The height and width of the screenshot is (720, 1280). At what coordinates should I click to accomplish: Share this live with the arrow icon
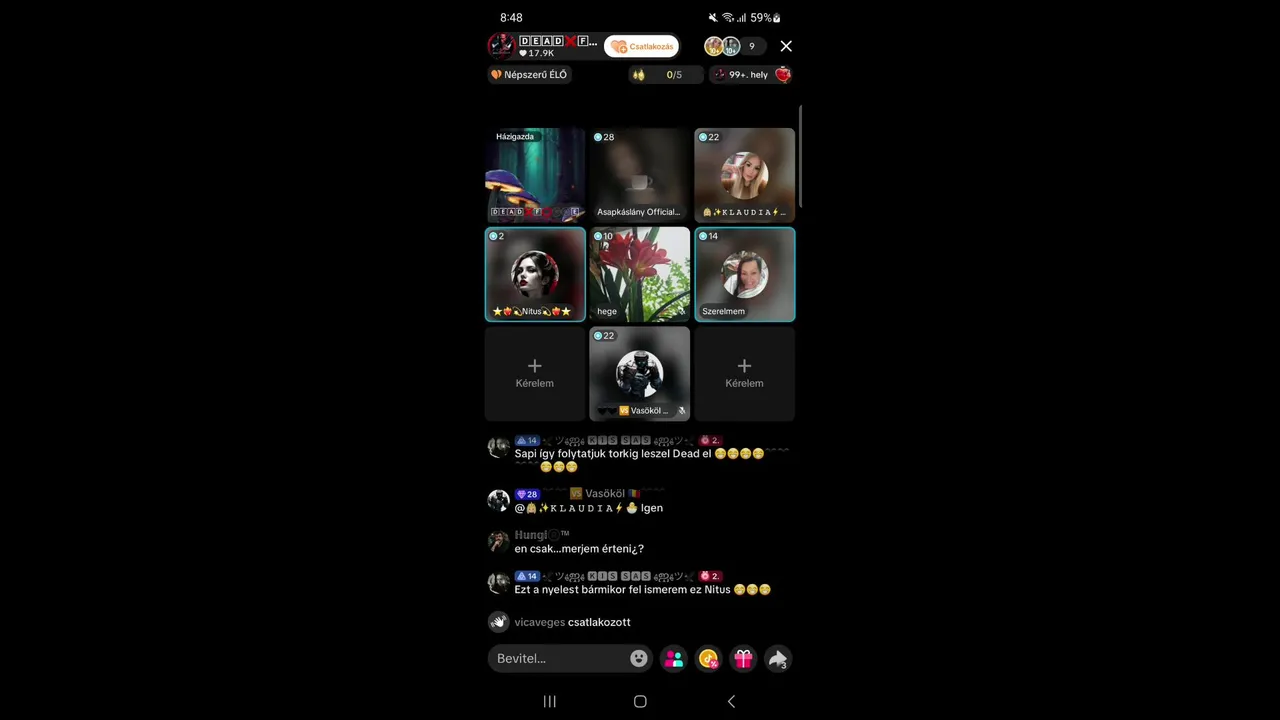(x=777, y=658)
